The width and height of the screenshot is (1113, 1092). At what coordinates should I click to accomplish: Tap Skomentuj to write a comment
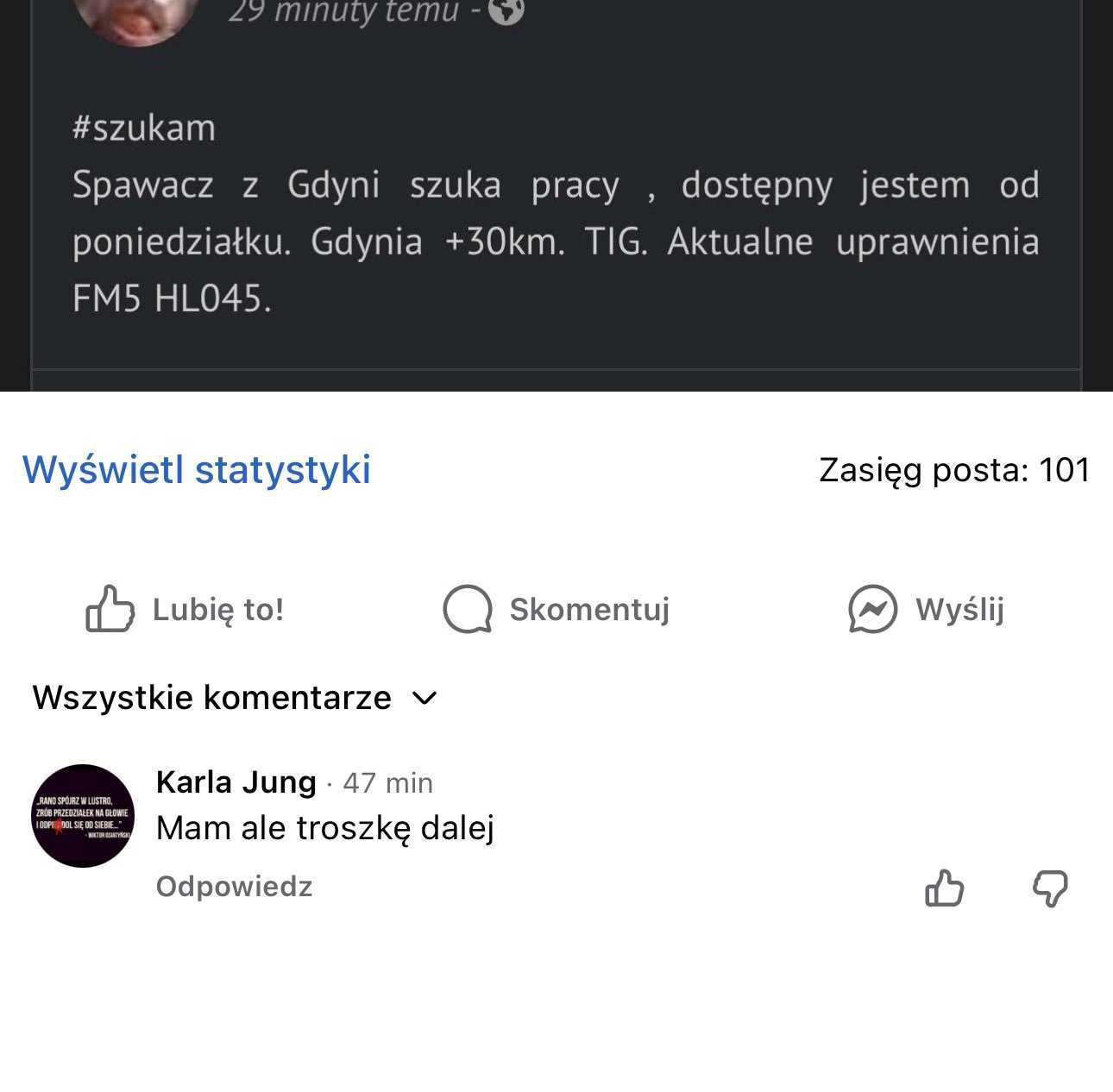[556, 609]
